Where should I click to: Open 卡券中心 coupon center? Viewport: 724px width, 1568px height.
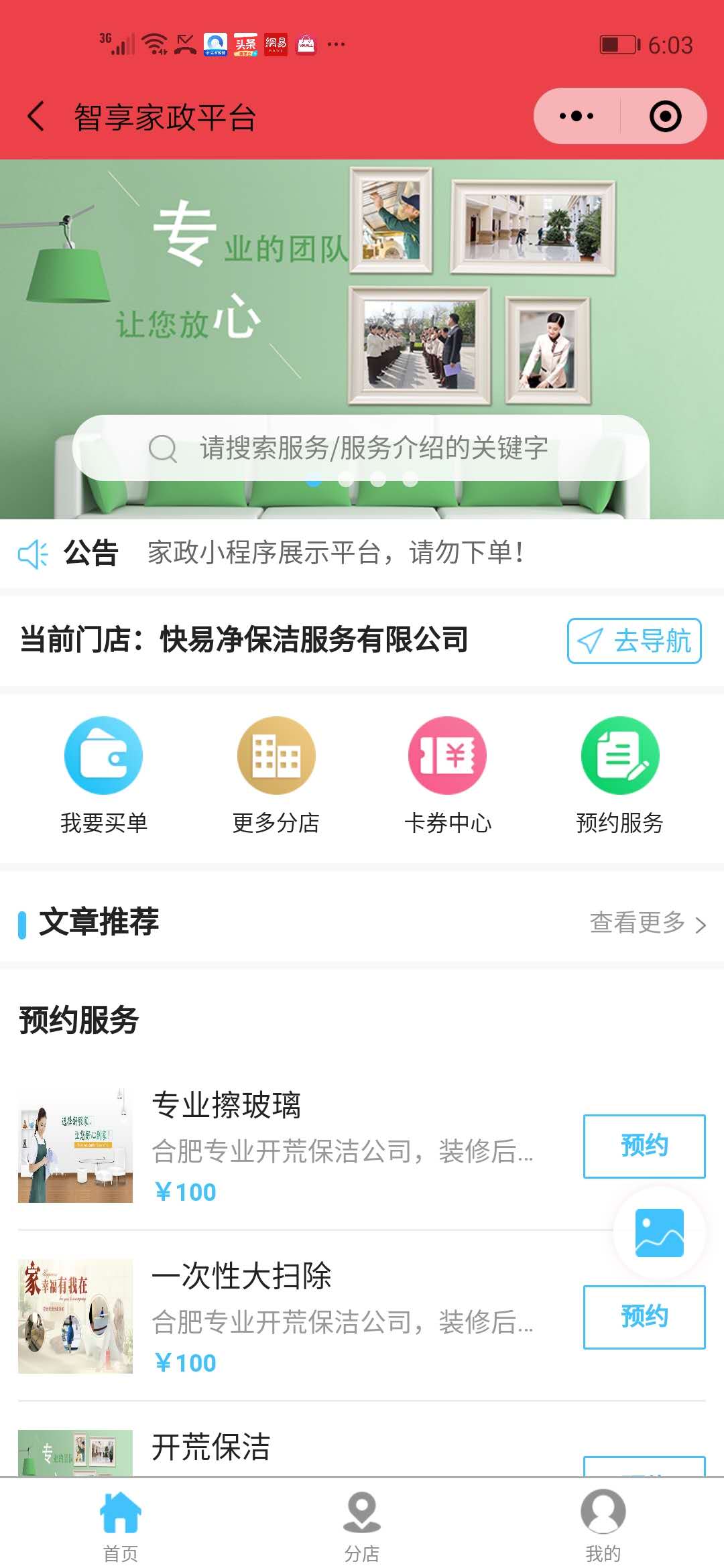click(447, 774)
